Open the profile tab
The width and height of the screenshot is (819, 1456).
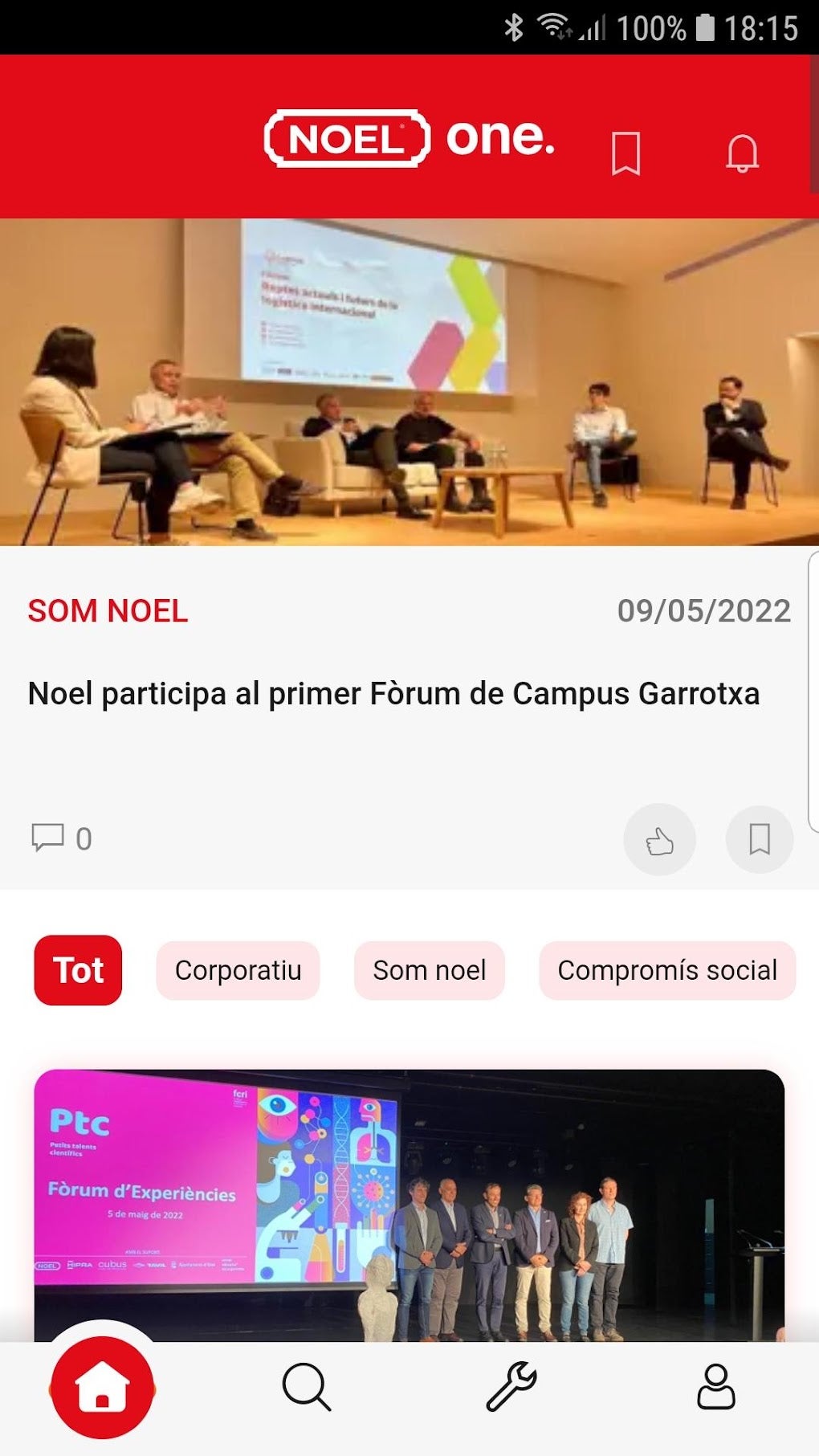point(715,1387)
